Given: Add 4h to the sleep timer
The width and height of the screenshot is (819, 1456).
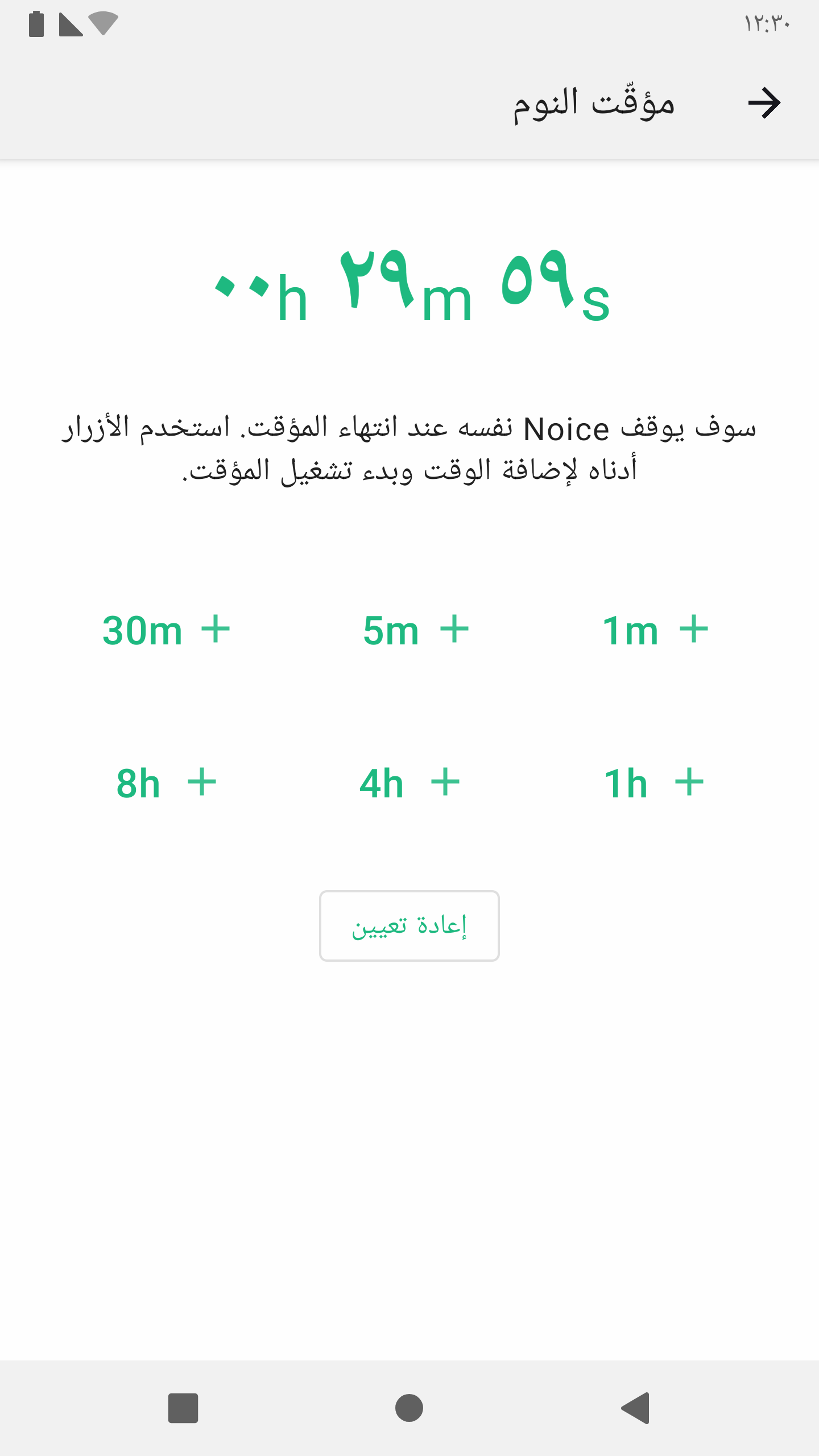Looking at the screenshot, I should tap(409, 783).
